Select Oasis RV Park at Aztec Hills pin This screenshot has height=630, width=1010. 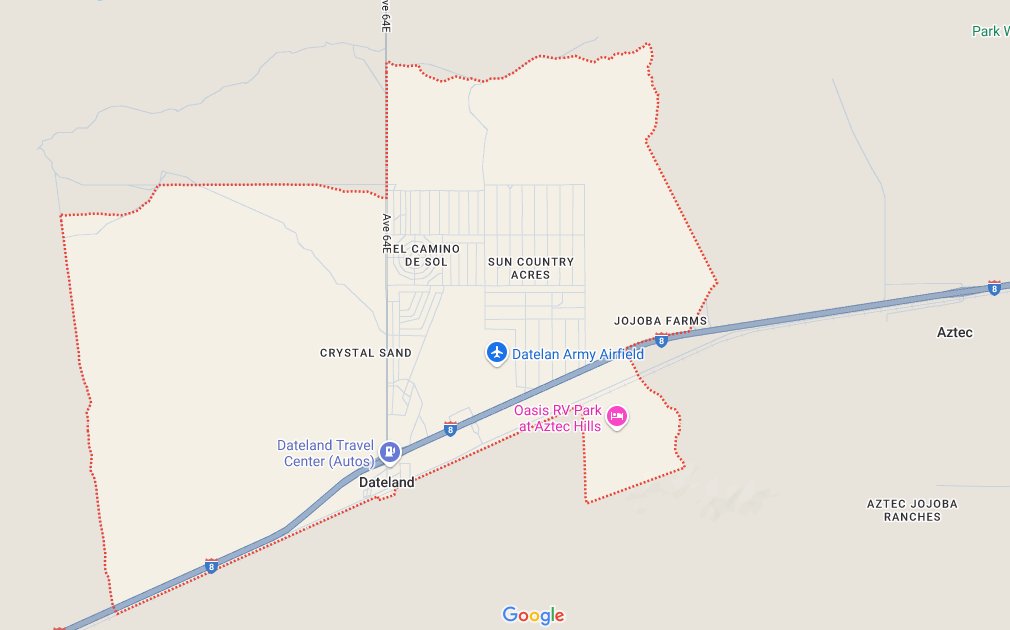click(617, 417)
